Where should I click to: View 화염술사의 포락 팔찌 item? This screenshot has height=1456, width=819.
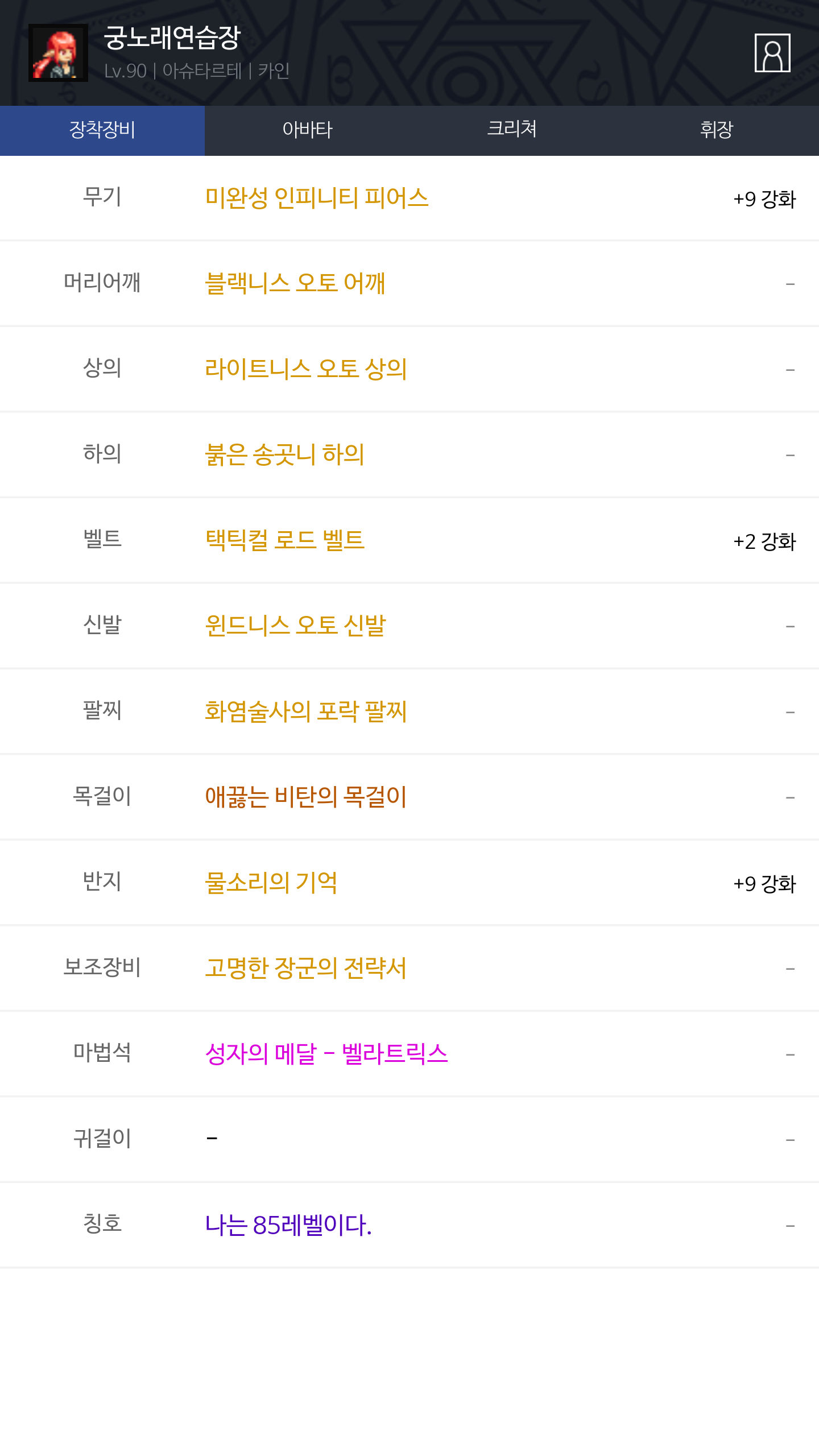pos(306,712)
